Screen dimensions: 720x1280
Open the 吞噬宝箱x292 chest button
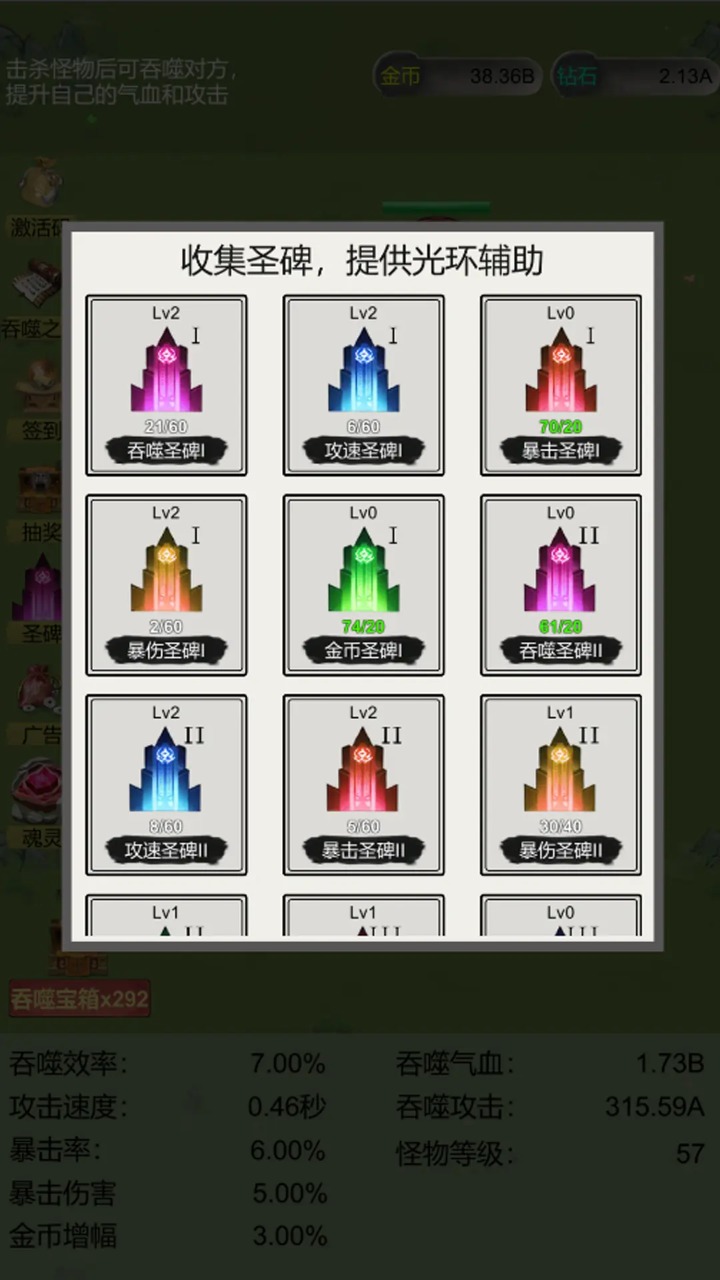[80, 998]
